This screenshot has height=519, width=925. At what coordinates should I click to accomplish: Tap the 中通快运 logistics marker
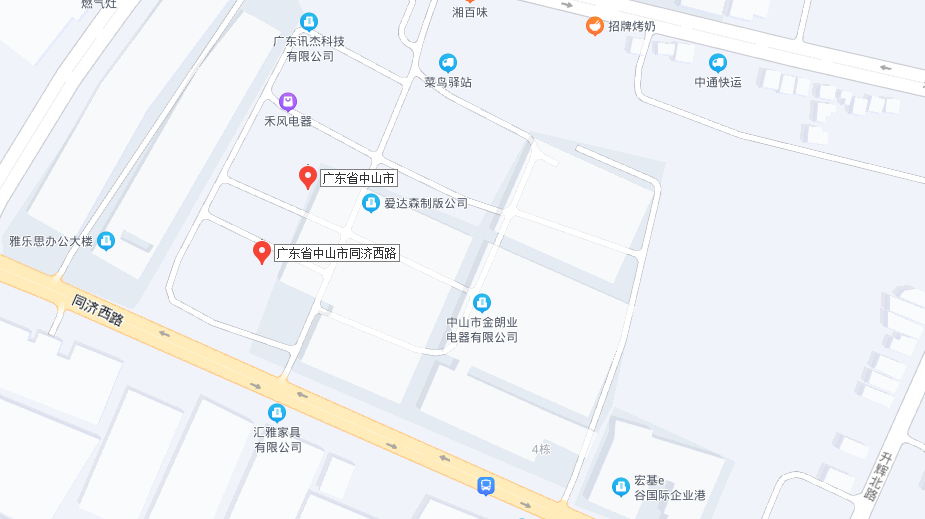point(717,62)
